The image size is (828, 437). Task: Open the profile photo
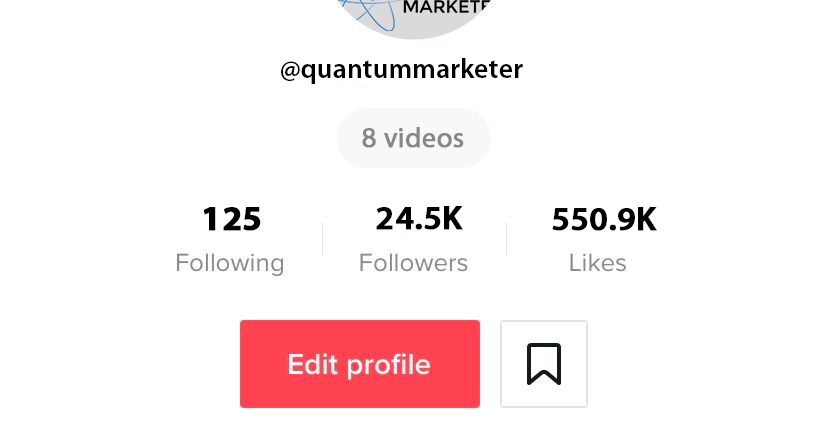point(413,15)
